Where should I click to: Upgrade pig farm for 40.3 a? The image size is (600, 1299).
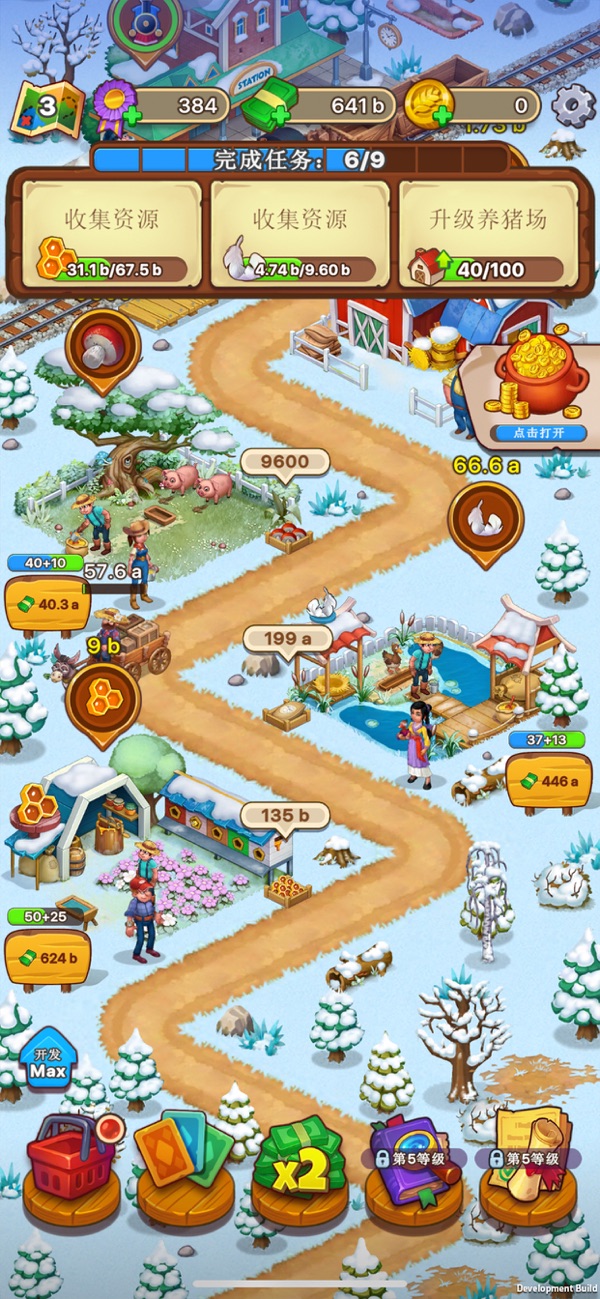47,604
